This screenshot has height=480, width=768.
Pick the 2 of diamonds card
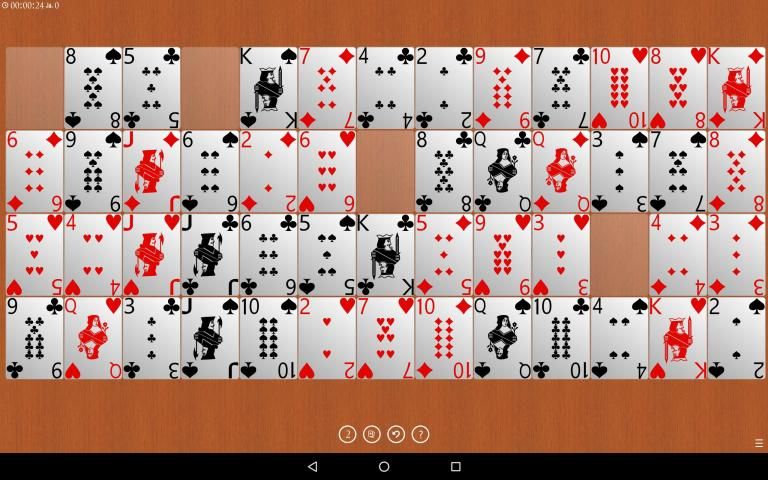[x=268, y=171]
